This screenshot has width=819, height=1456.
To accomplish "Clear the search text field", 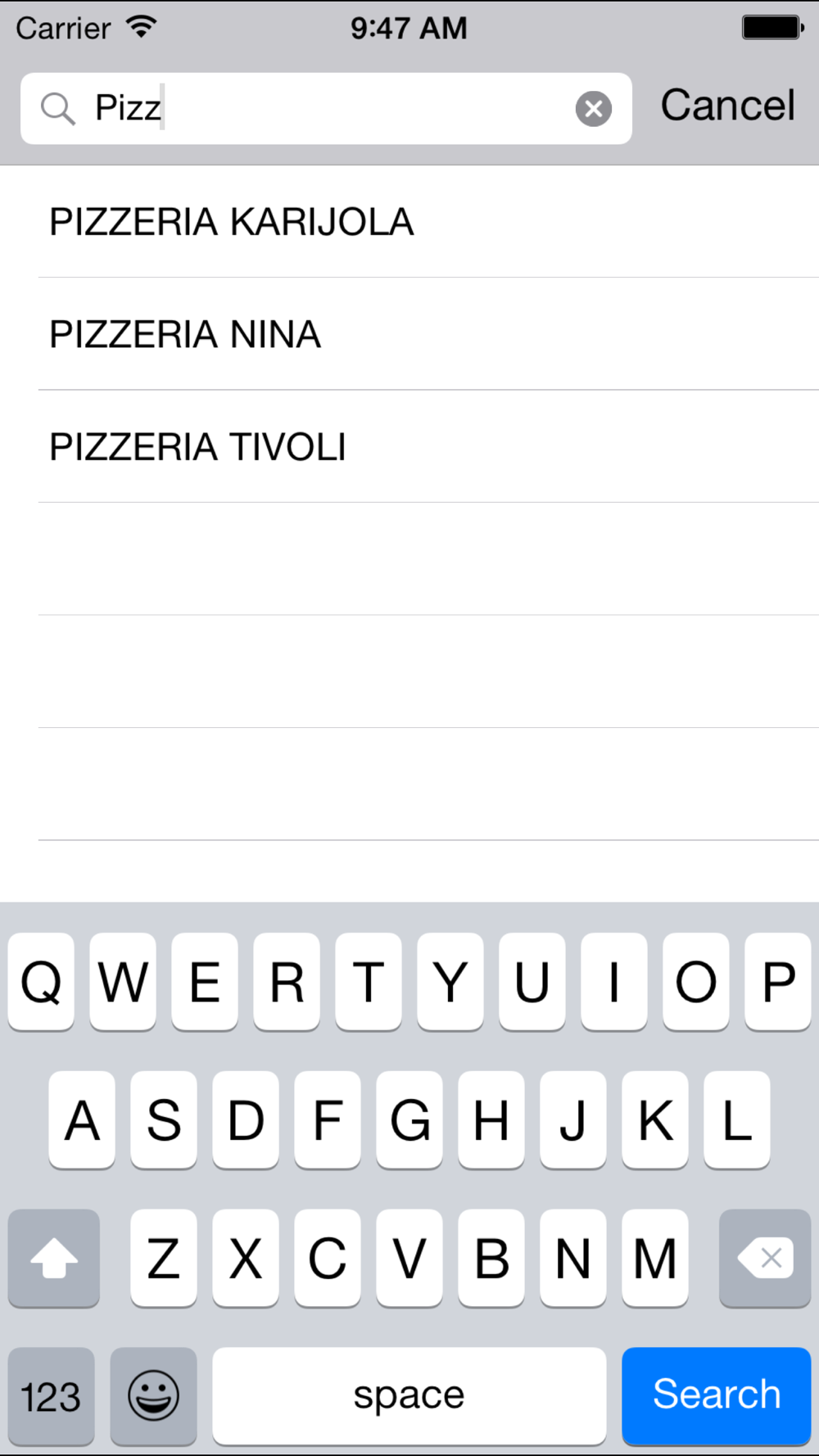I will (593, 109).
